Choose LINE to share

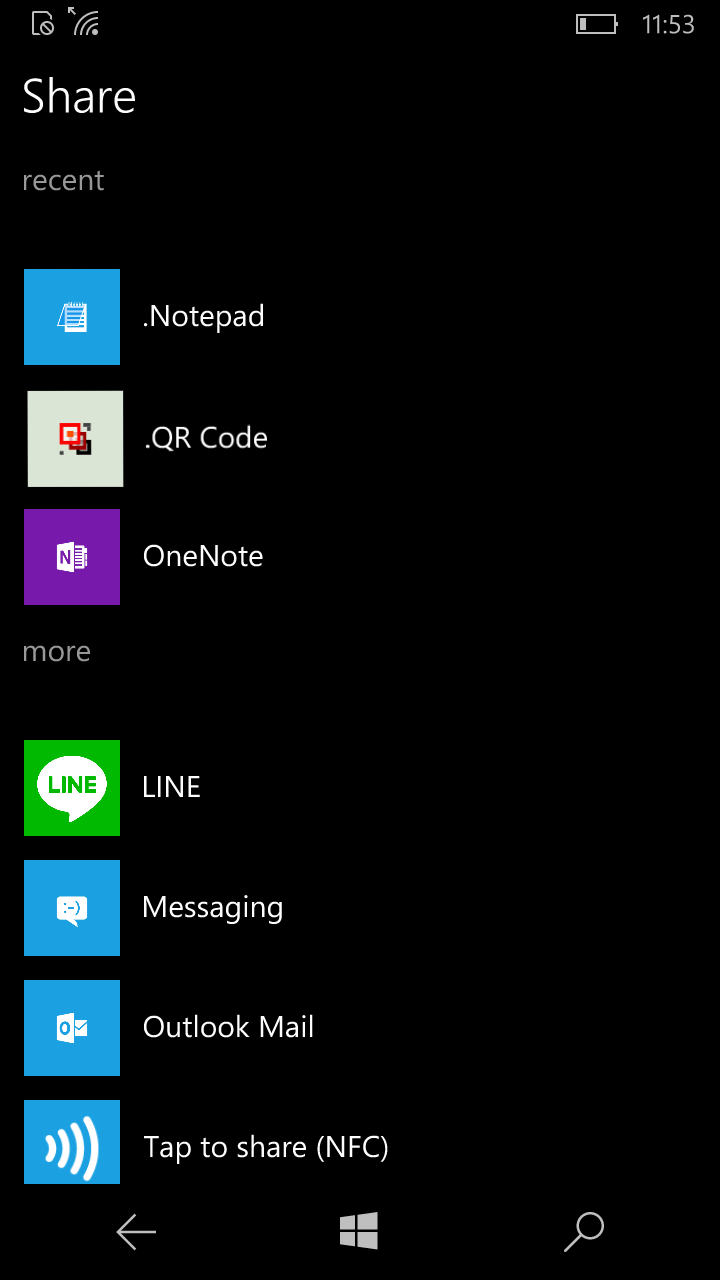(360, 788)
